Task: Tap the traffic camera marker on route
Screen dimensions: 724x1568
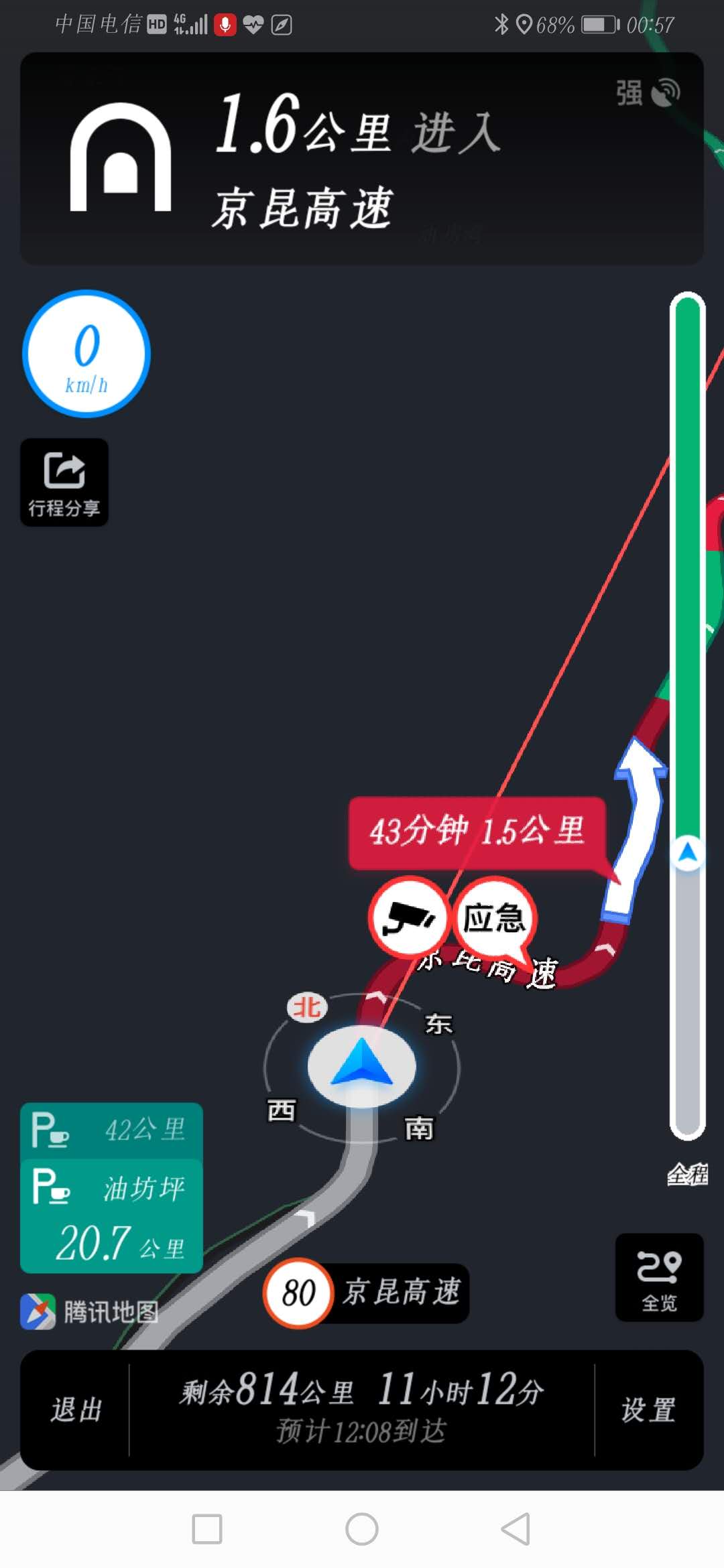Action: [408, 917]
